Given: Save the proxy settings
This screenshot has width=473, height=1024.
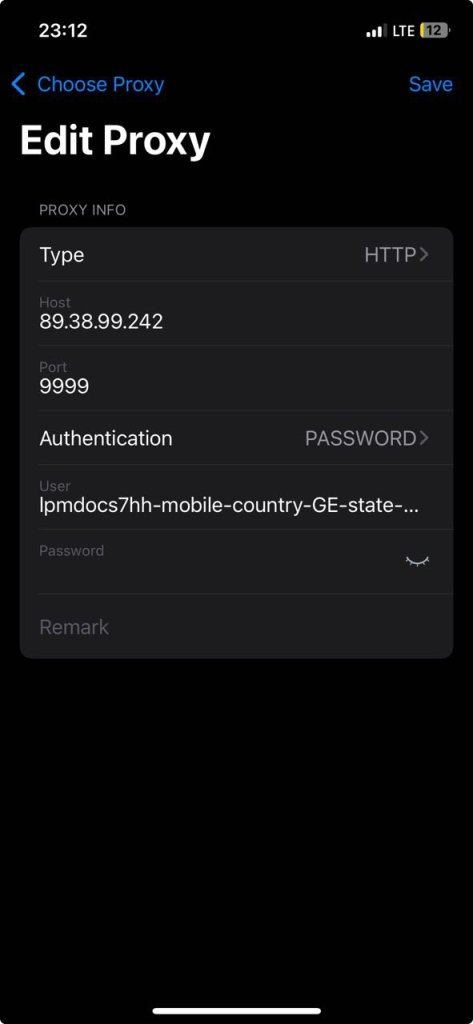Looking at the screenshot, I should click(431, 84).
